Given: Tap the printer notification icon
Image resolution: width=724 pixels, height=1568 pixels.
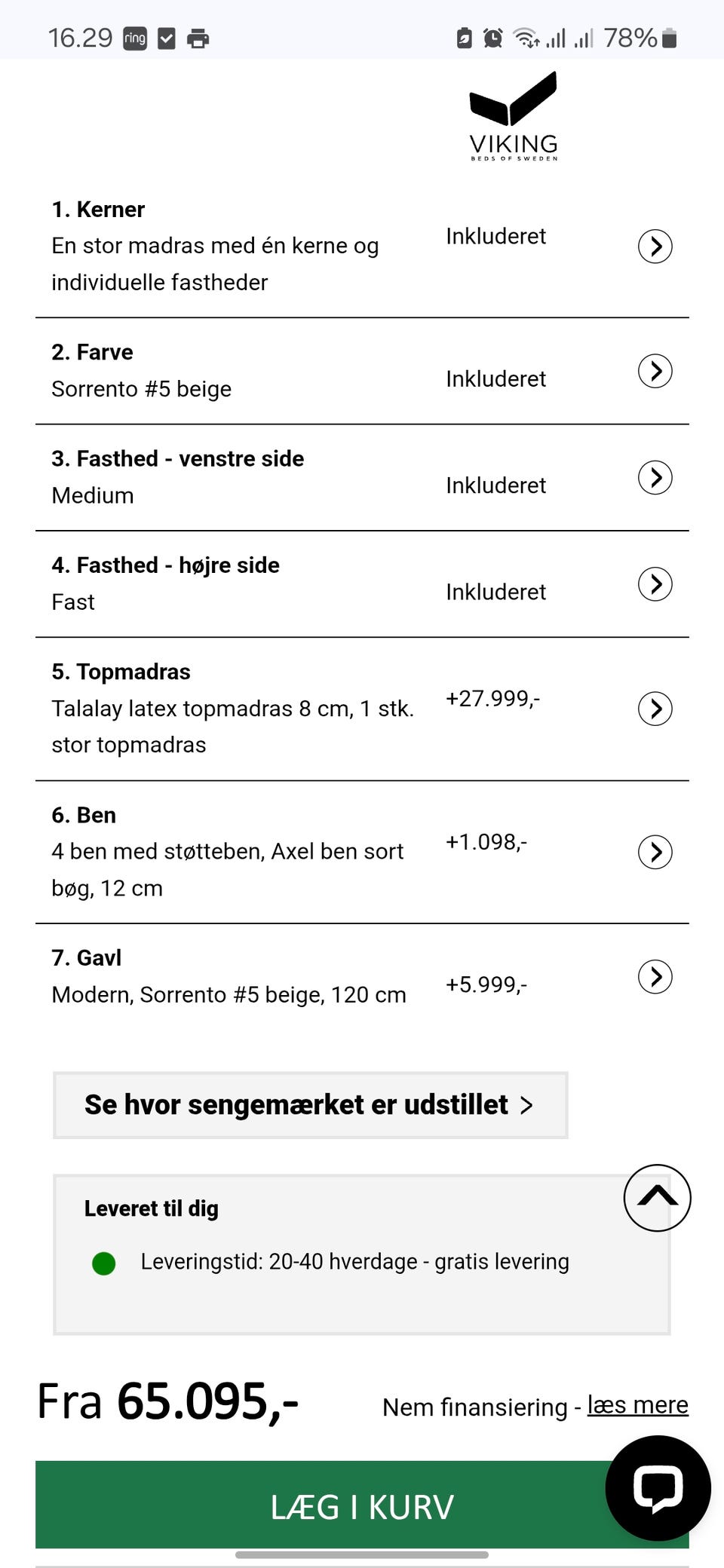Looking at the screenshot, I should coord(198,38).
